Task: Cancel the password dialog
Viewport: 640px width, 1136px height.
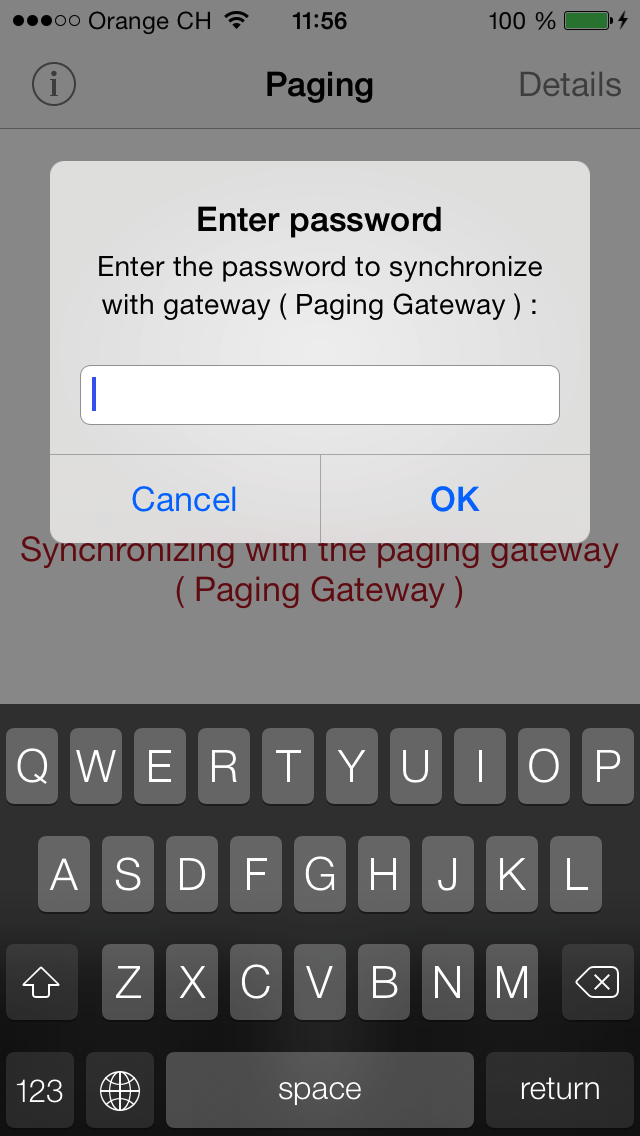Action: pos(185,499)
